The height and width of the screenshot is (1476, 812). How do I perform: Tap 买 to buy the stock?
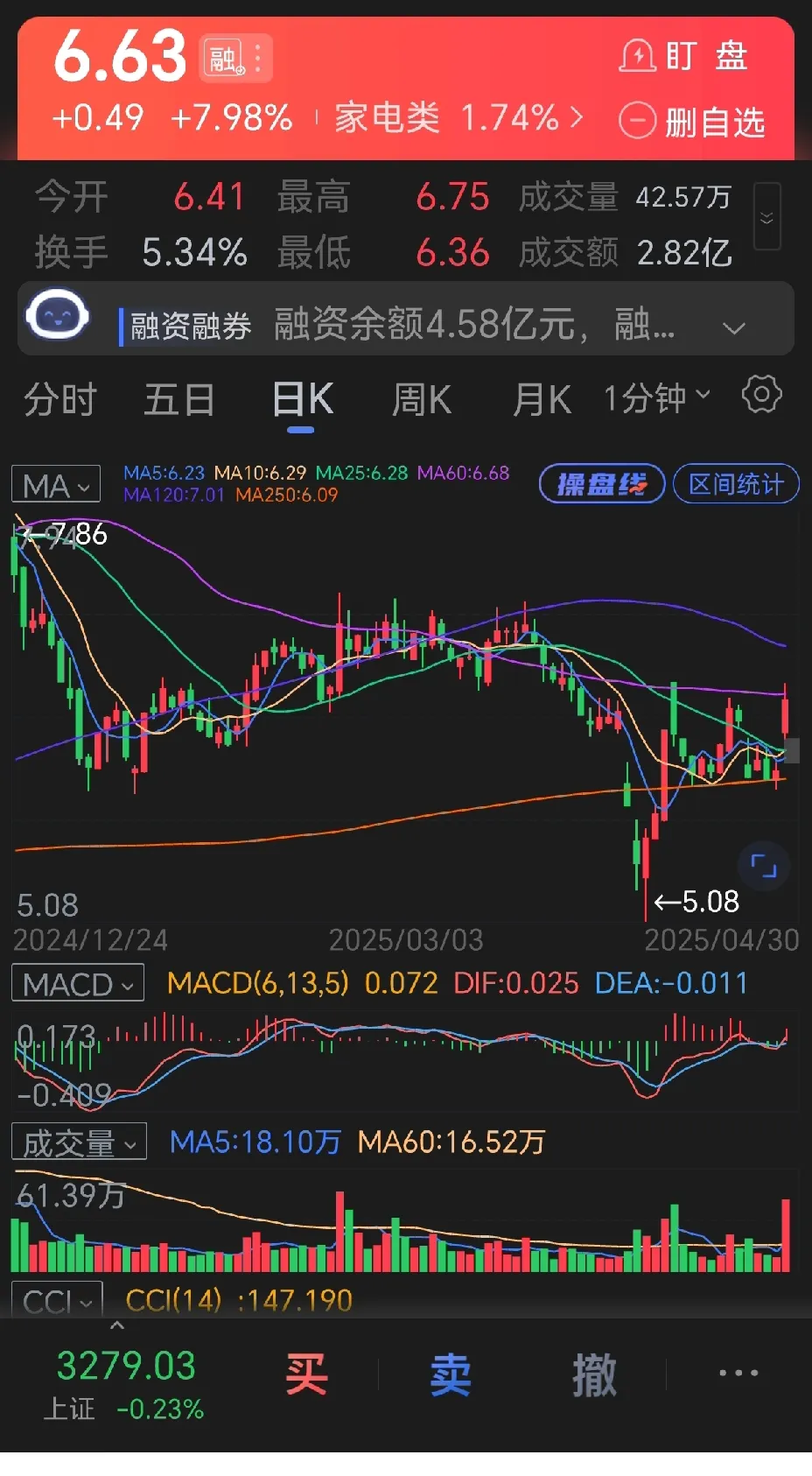coord(306,1374)
